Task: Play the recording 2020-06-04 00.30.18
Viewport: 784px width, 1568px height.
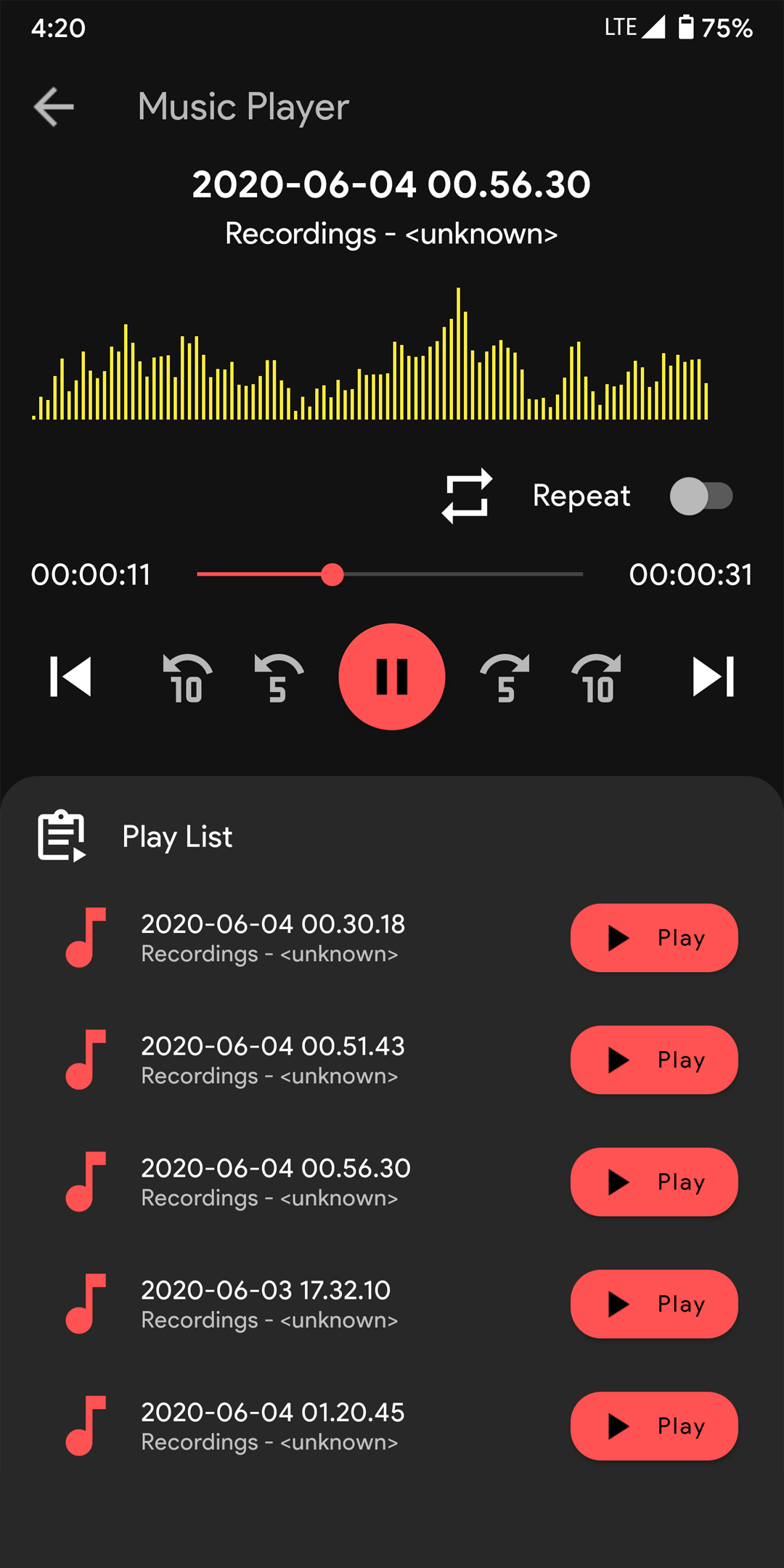Action: point(653,938)
